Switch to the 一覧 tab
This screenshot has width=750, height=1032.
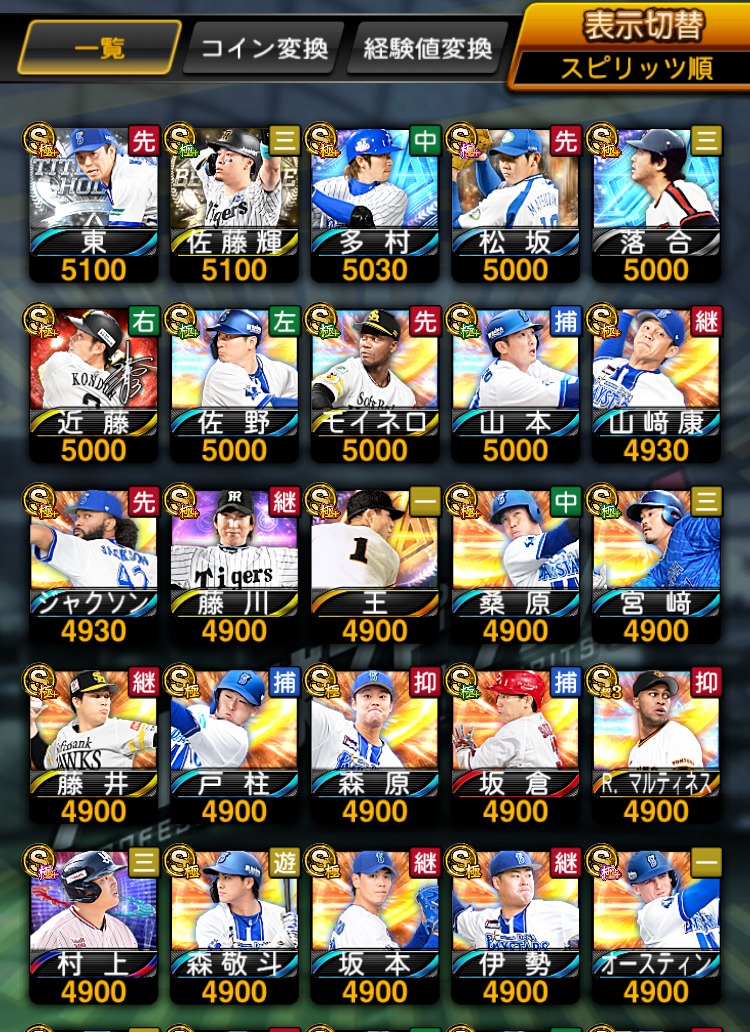coord(100,48)
